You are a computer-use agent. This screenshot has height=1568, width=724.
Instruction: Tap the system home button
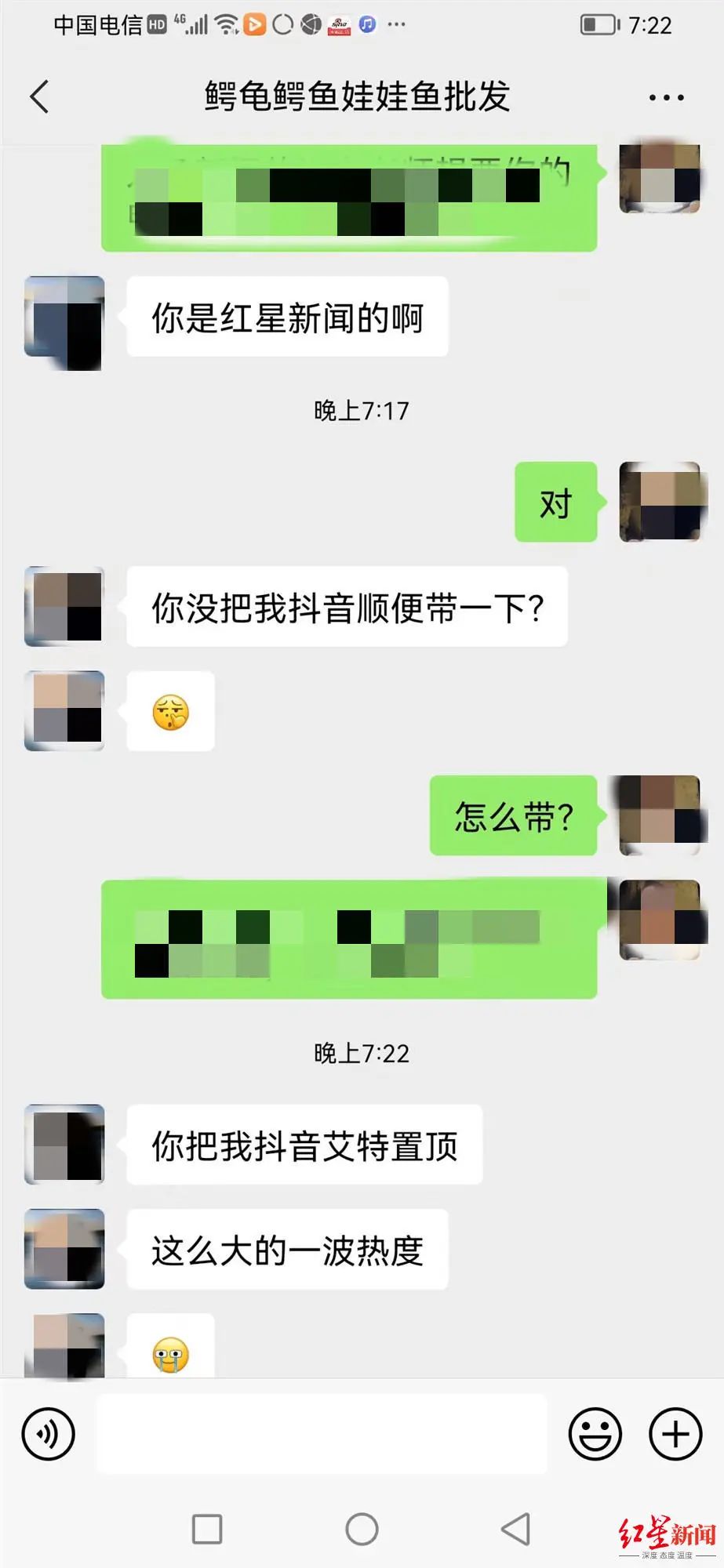coord(362,1529)
